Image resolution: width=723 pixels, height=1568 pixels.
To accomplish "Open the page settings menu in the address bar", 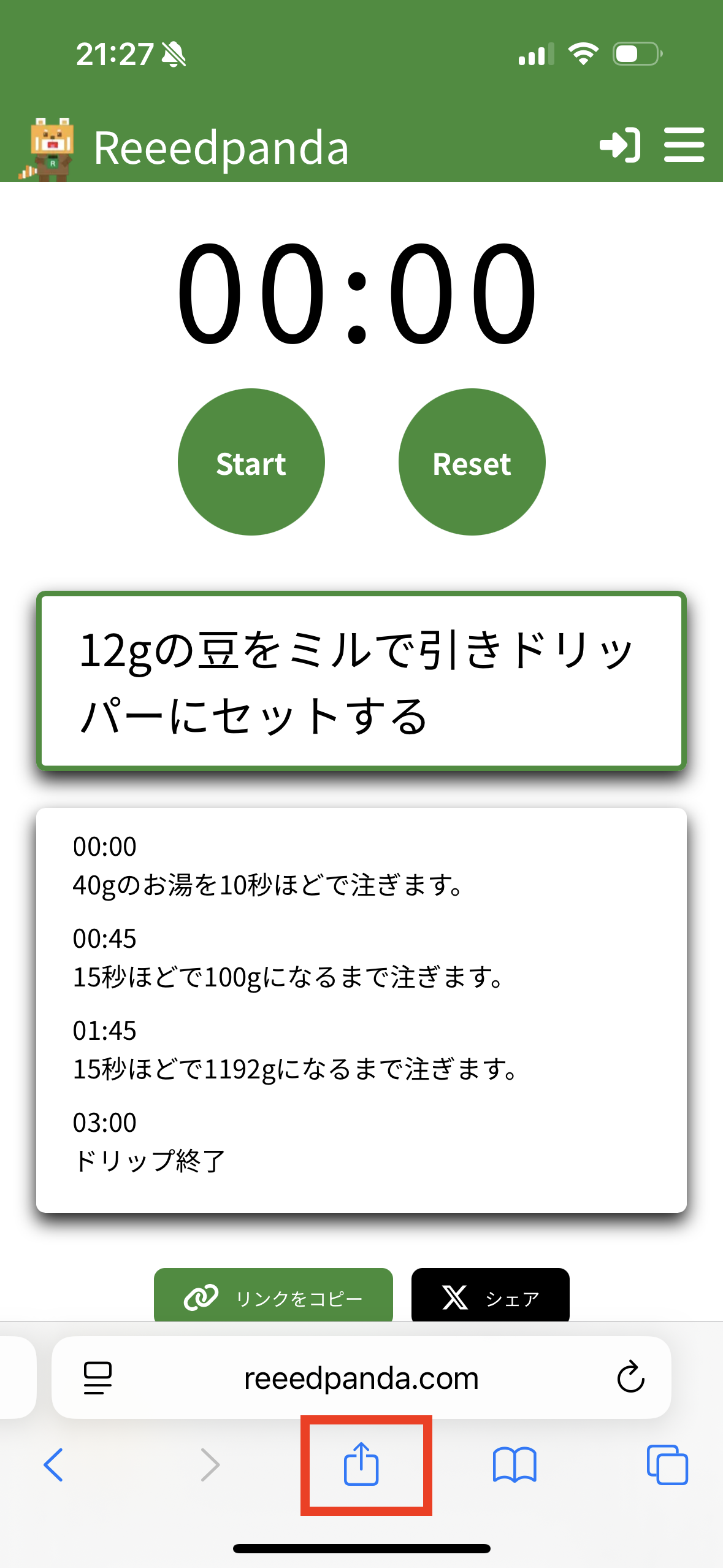I will (98, 1378).
